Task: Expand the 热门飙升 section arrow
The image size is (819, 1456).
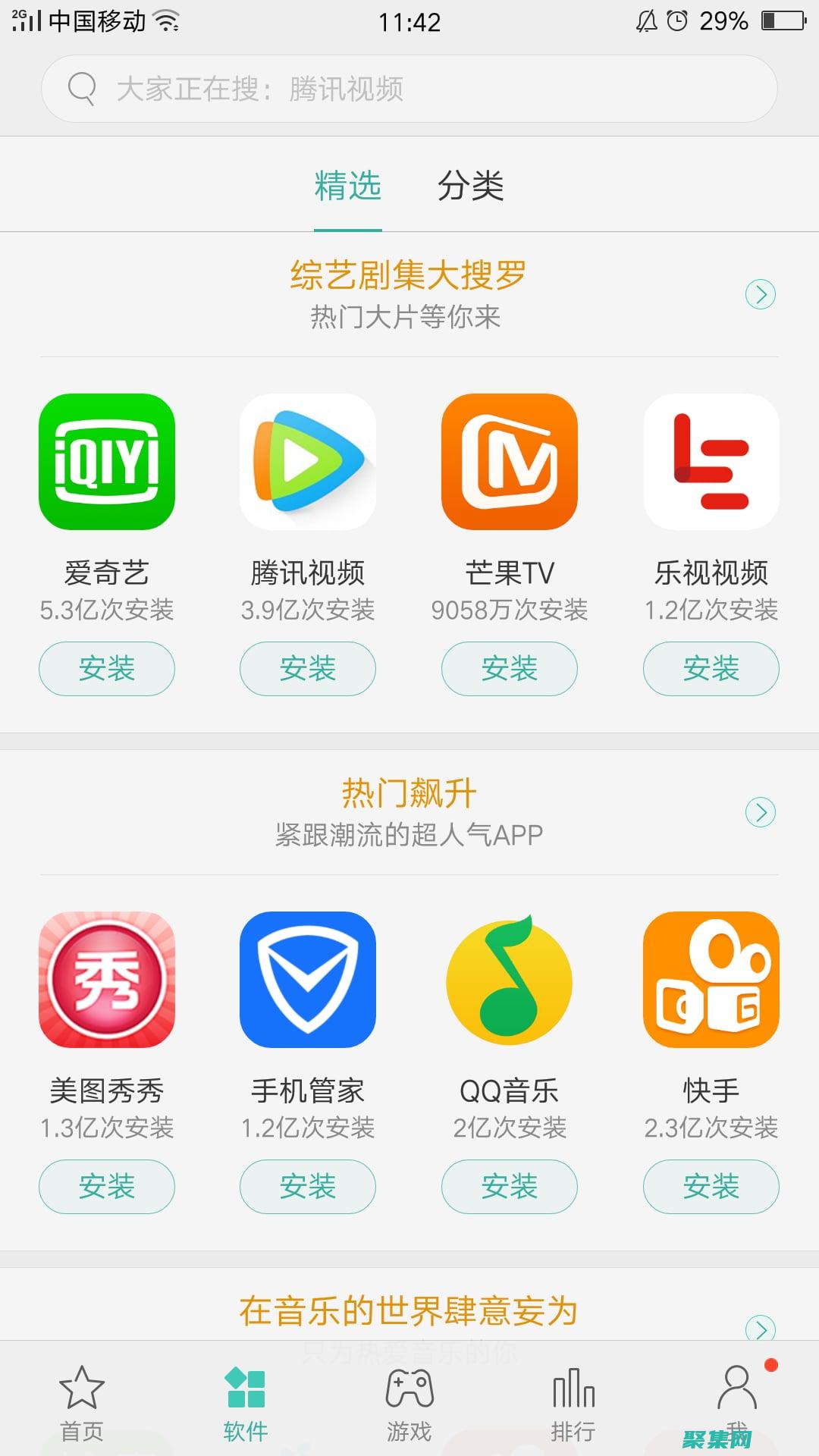Action: coord(761,814)
